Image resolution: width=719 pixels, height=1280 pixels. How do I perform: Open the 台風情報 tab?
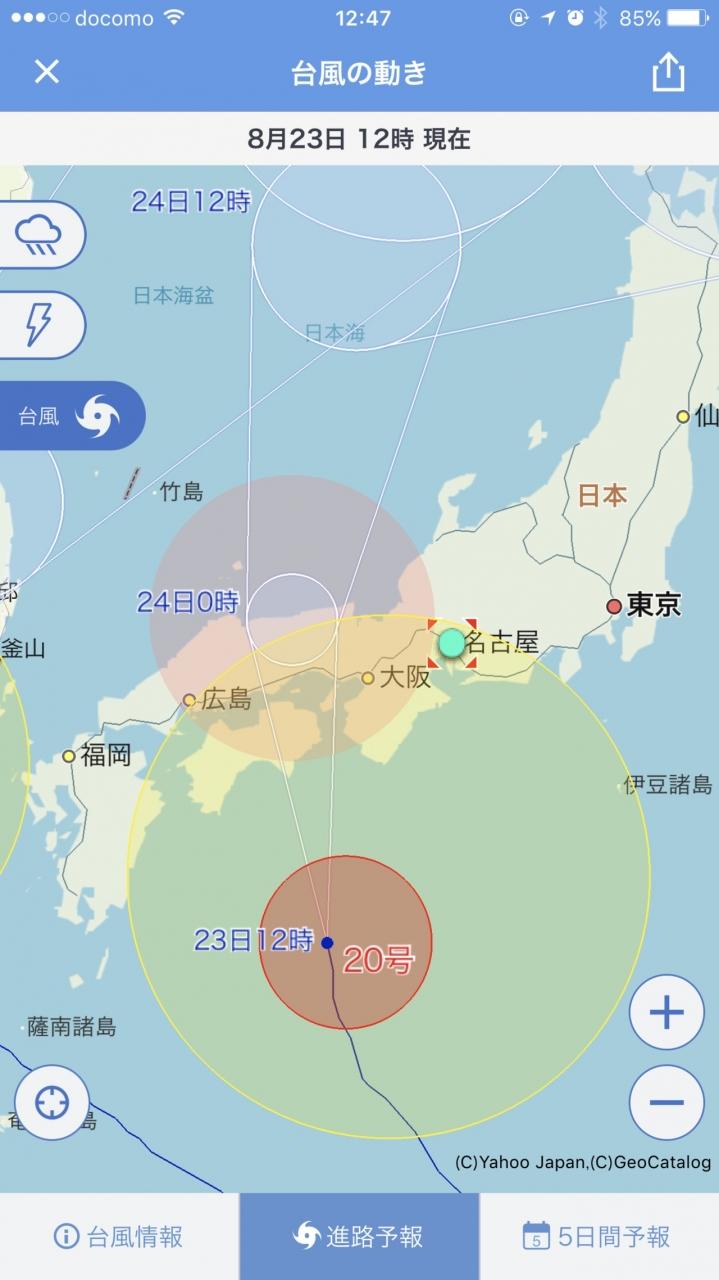point(119,1236)
